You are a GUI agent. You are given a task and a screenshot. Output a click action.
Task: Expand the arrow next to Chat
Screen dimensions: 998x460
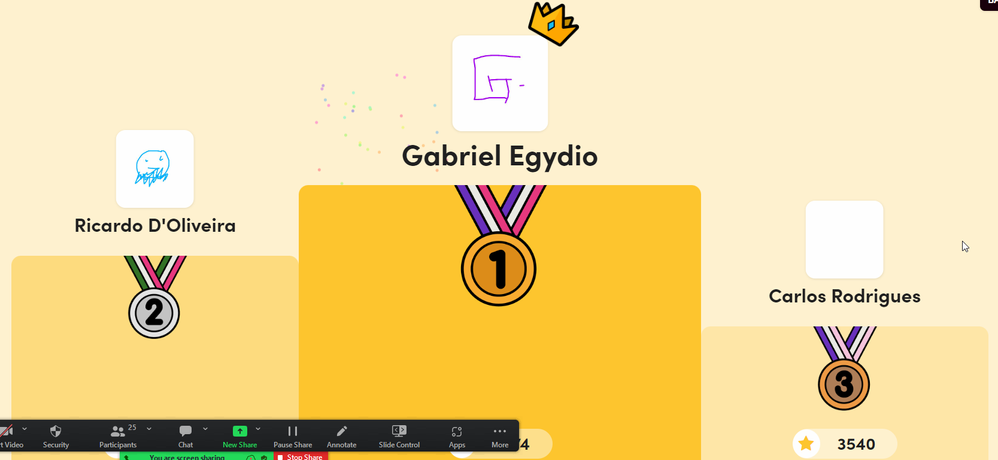click(205, 429)
